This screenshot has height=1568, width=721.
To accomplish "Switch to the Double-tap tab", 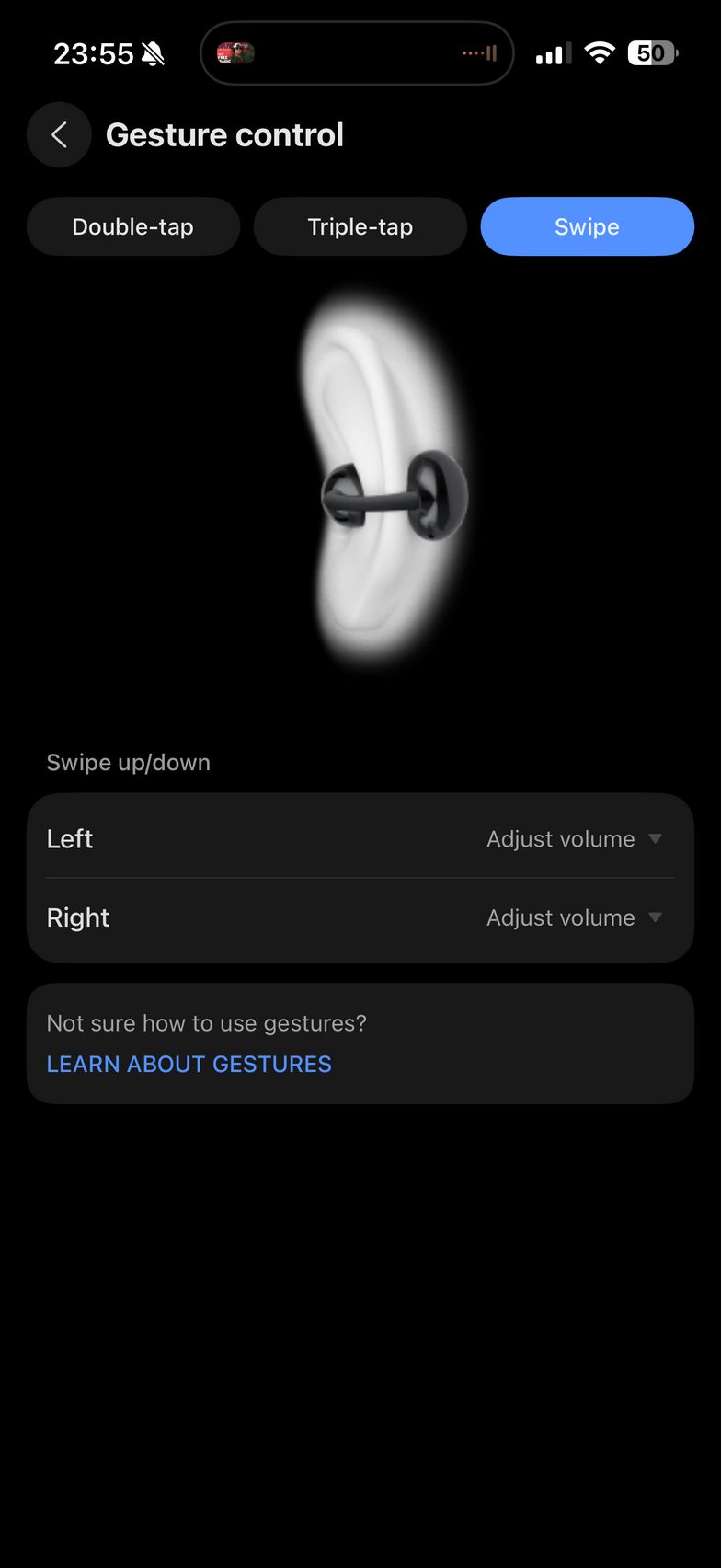I will tap(133, 226).
